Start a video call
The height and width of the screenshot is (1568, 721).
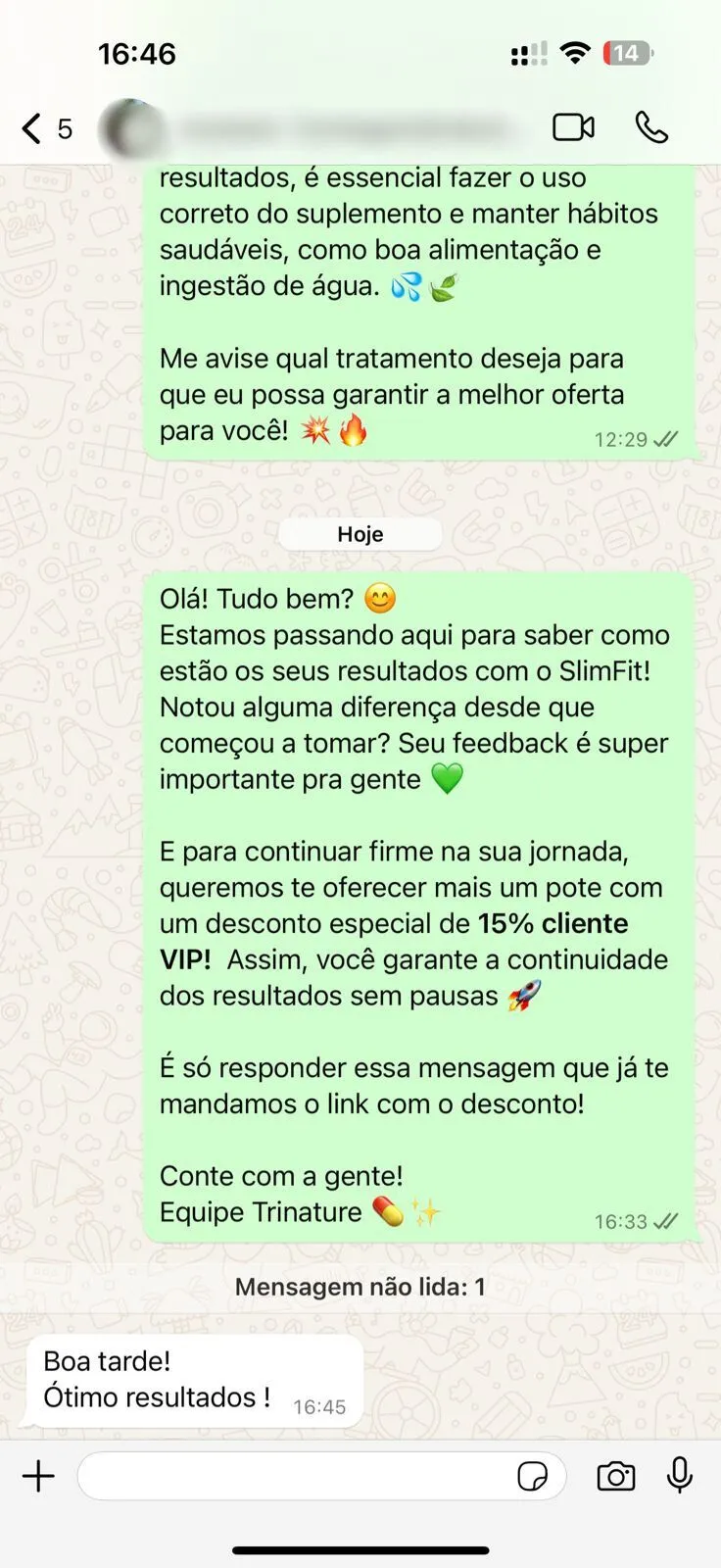pos(573,127)
